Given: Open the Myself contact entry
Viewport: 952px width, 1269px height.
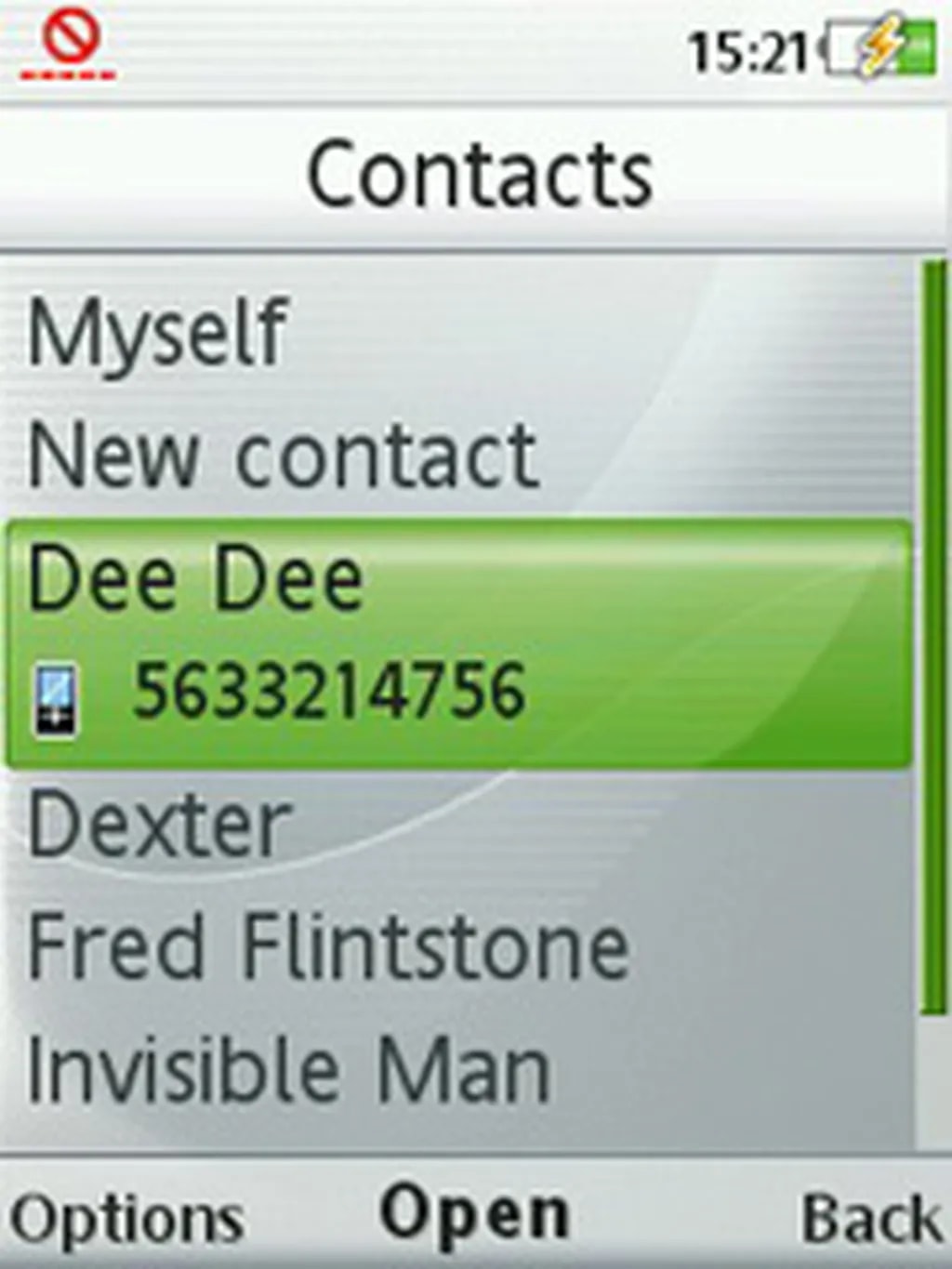Looking at the screenshot, I should [158, 332].
